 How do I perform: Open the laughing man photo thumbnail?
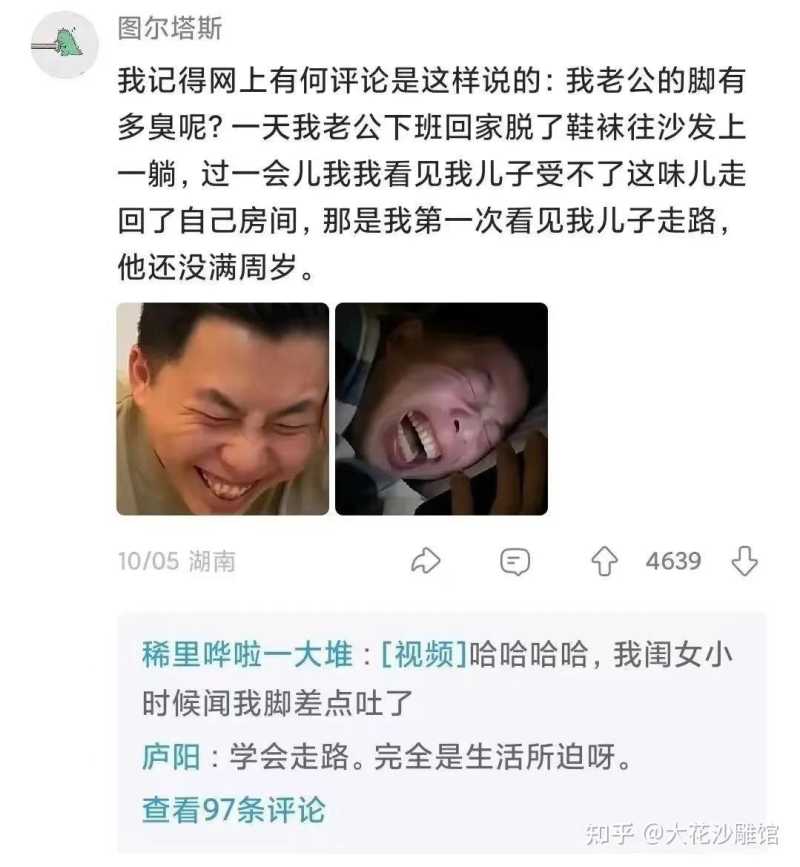222,409
